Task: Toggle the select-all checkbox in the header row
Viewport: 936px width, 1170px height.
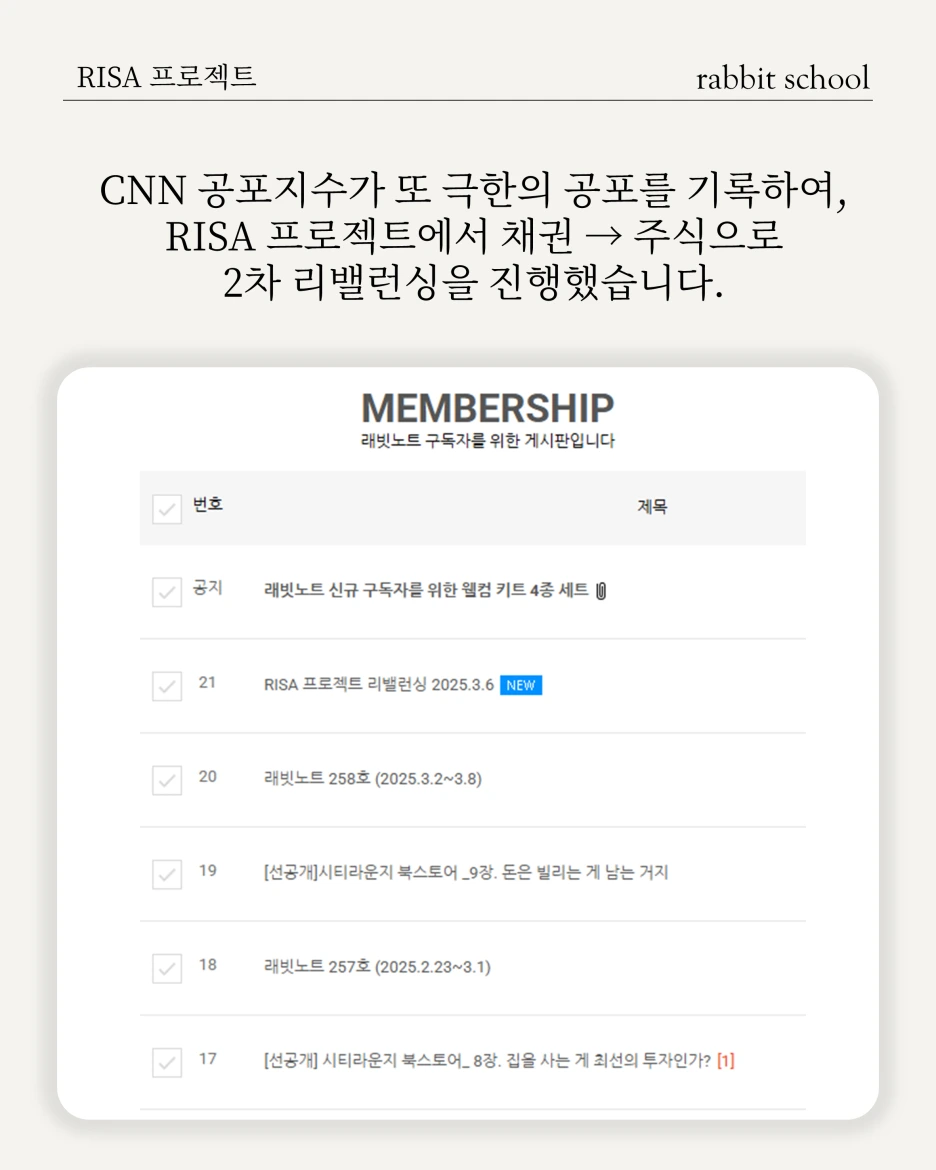Action: click(x=166, y=507)
